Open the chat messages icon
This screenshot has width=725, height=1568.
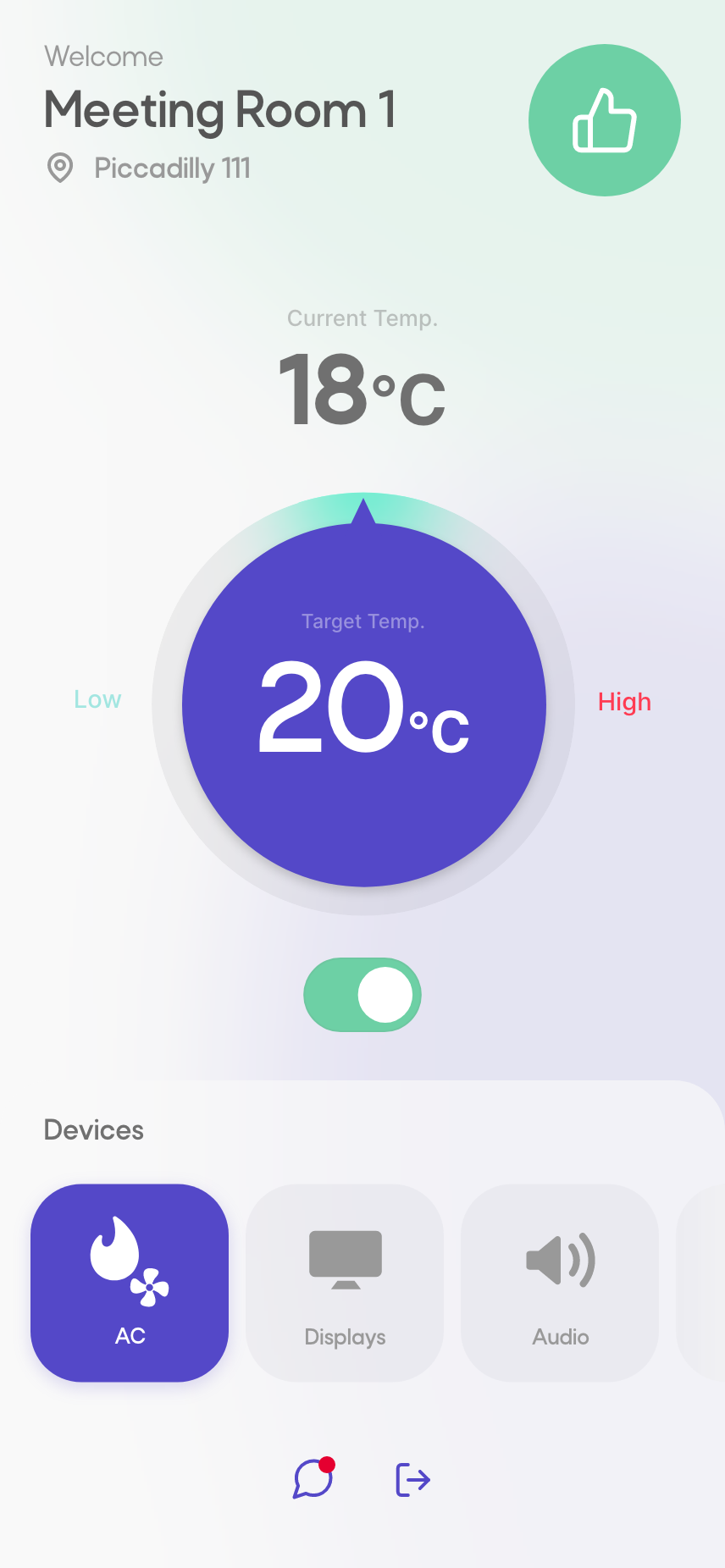314,1478
